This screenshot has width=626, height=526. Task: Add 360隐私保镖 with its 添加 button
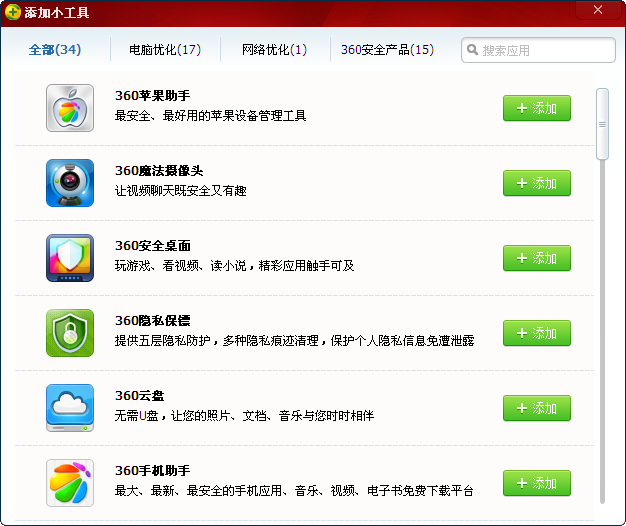(537, 333)
